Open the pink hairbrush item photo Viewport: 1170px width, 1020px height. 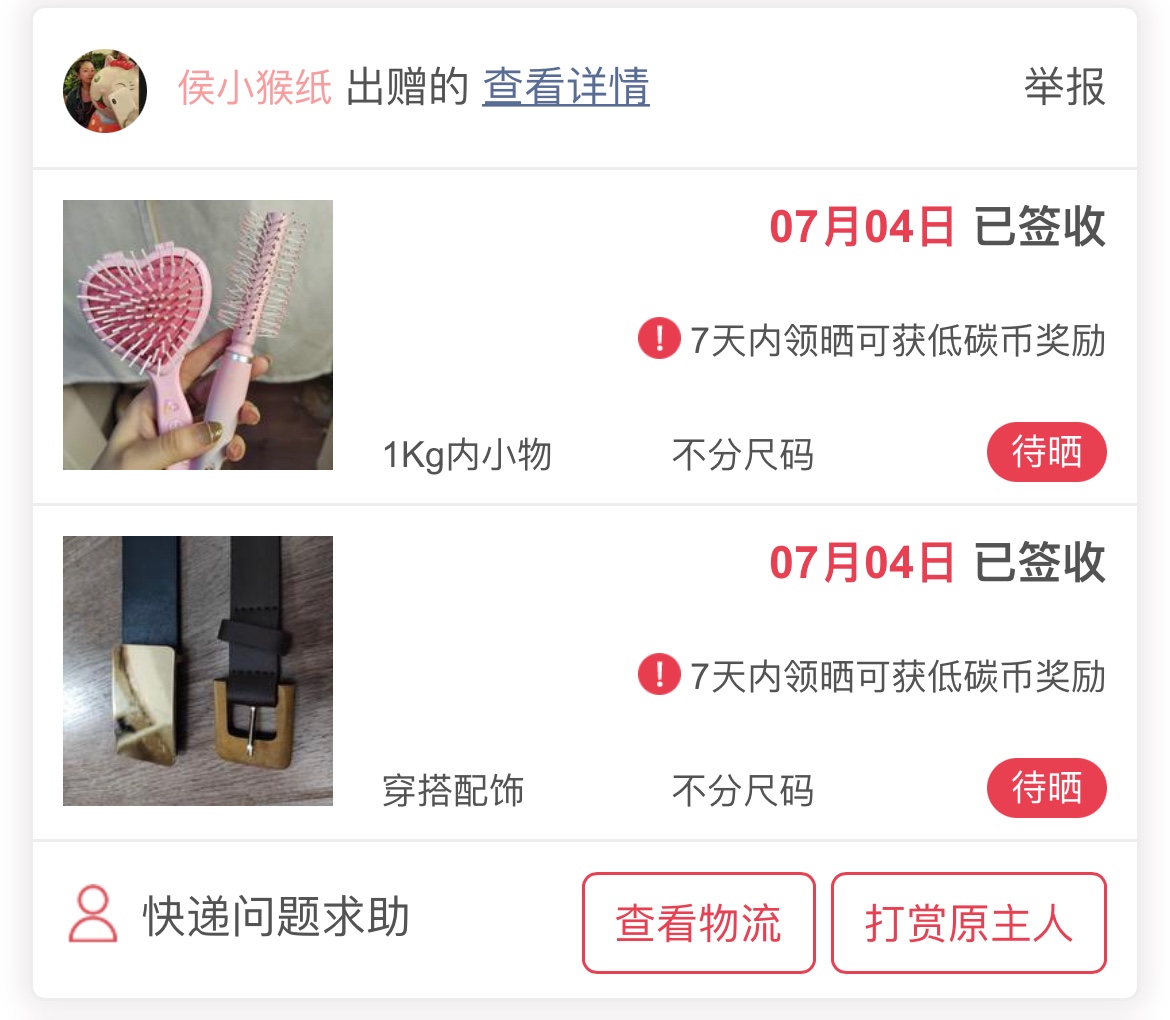[198, 335]
